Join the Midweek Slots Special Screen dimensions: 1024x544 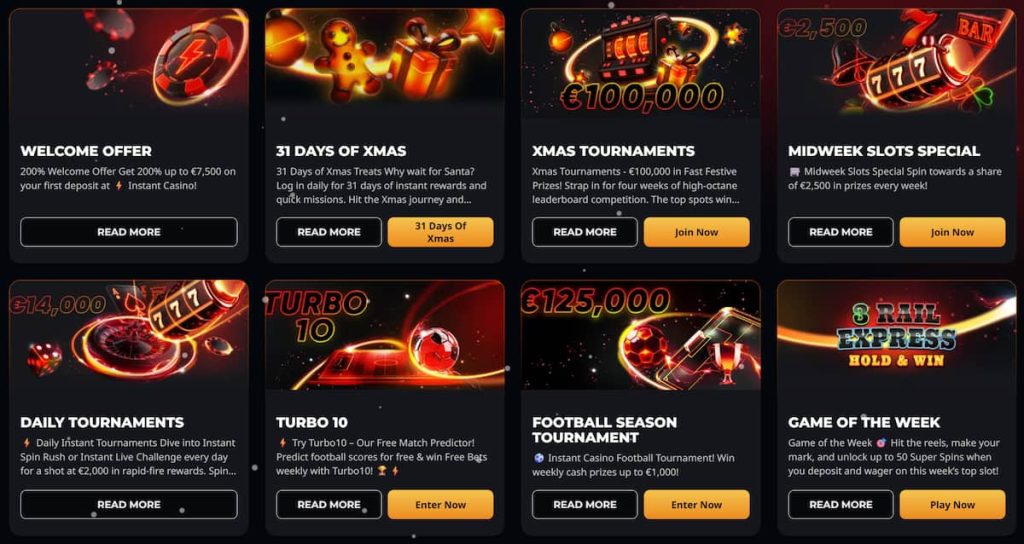point(952,232)
